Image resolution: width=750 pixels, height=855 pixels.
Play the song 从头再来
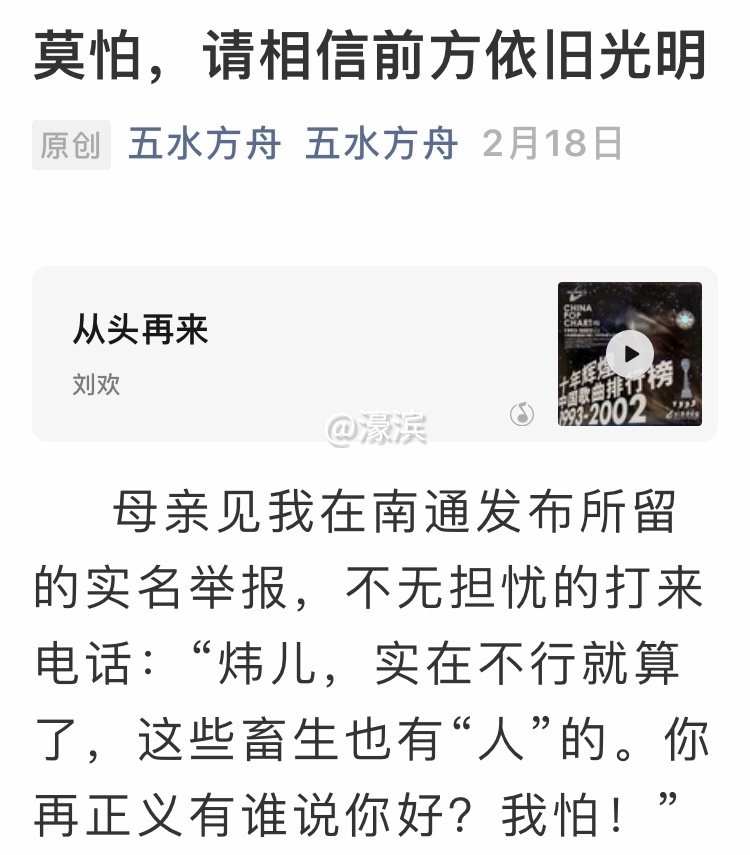pyautogui.click(x=629, y=354)
